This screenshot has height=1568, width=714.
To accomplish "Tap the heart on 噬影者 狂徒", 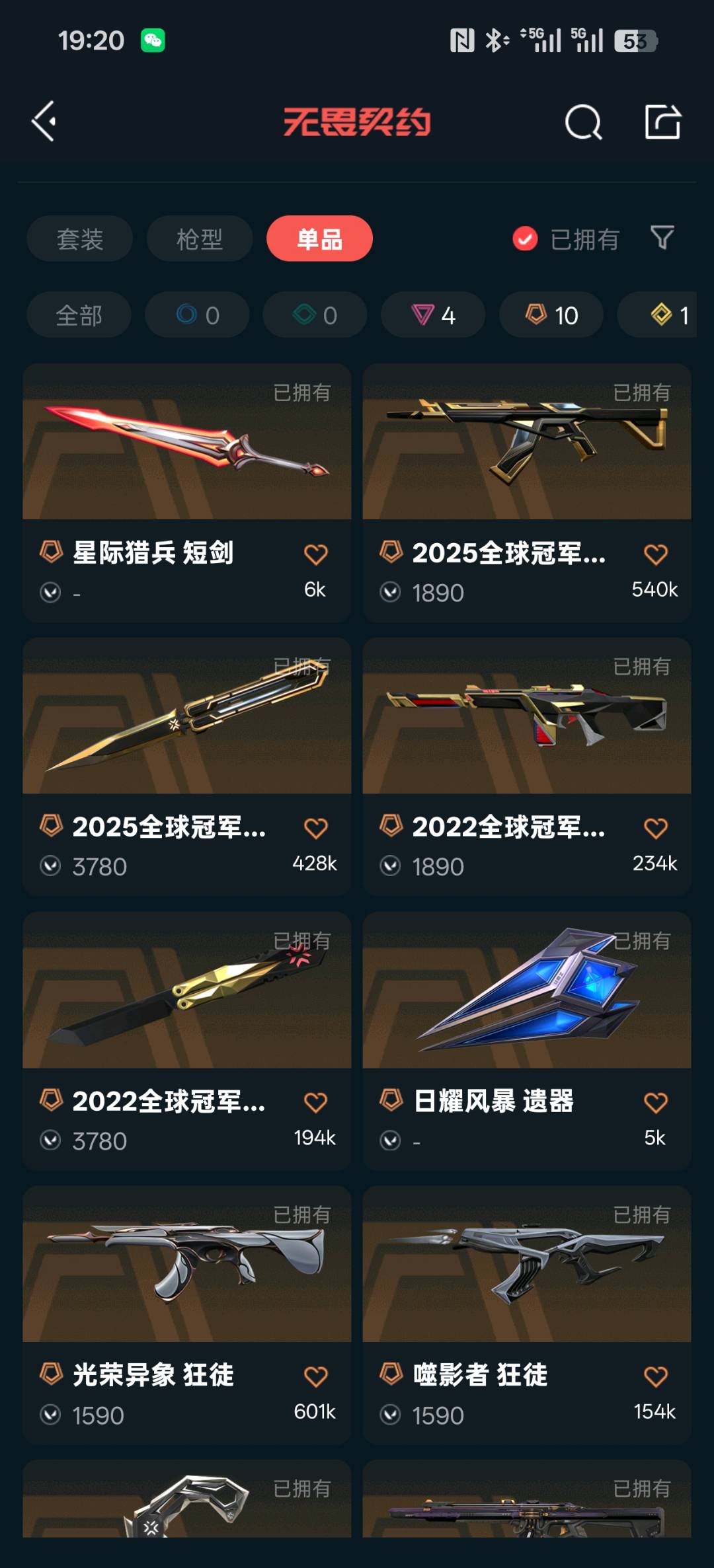I will (x=655, y=1376).
